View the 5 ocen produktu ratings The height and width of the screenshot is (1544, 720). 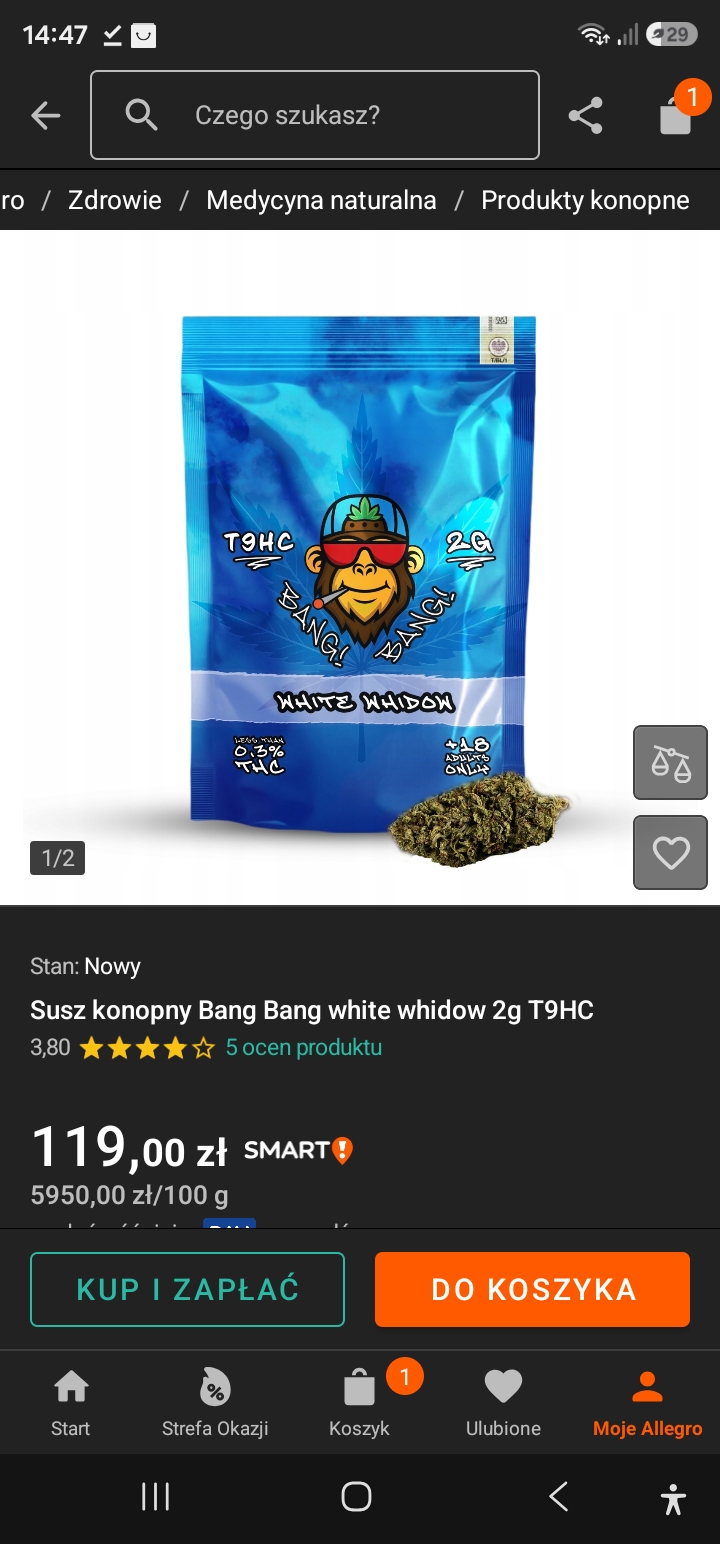(x=304, y=1048)
